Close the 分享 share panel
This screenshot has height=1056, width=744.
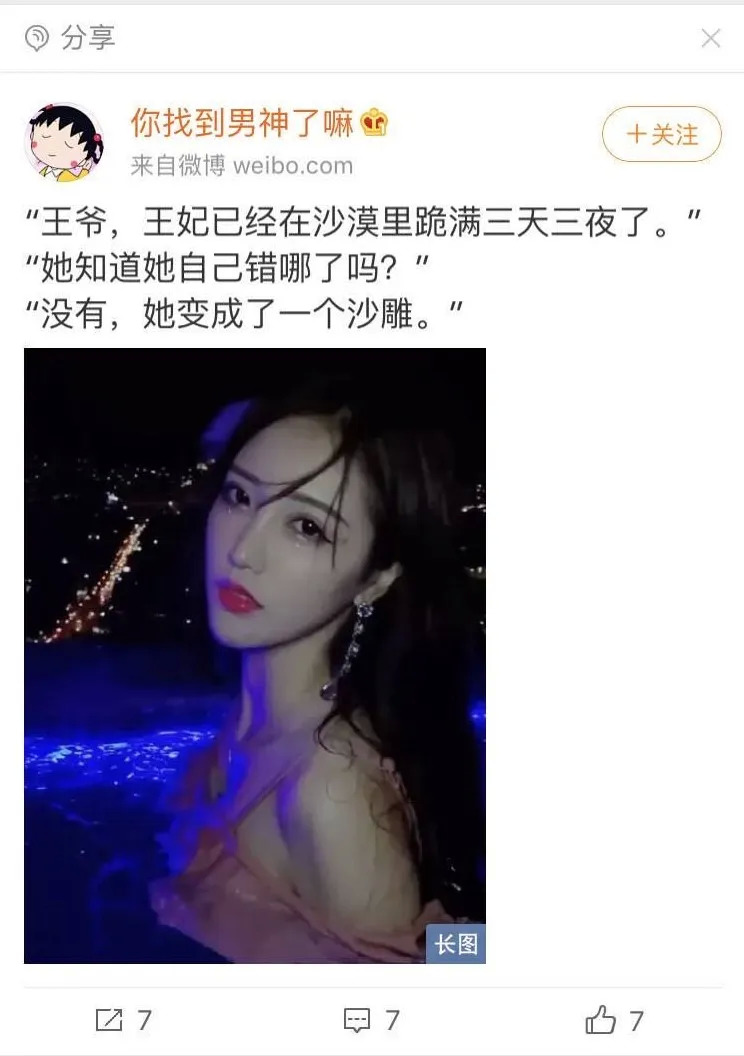click(710, 39)
